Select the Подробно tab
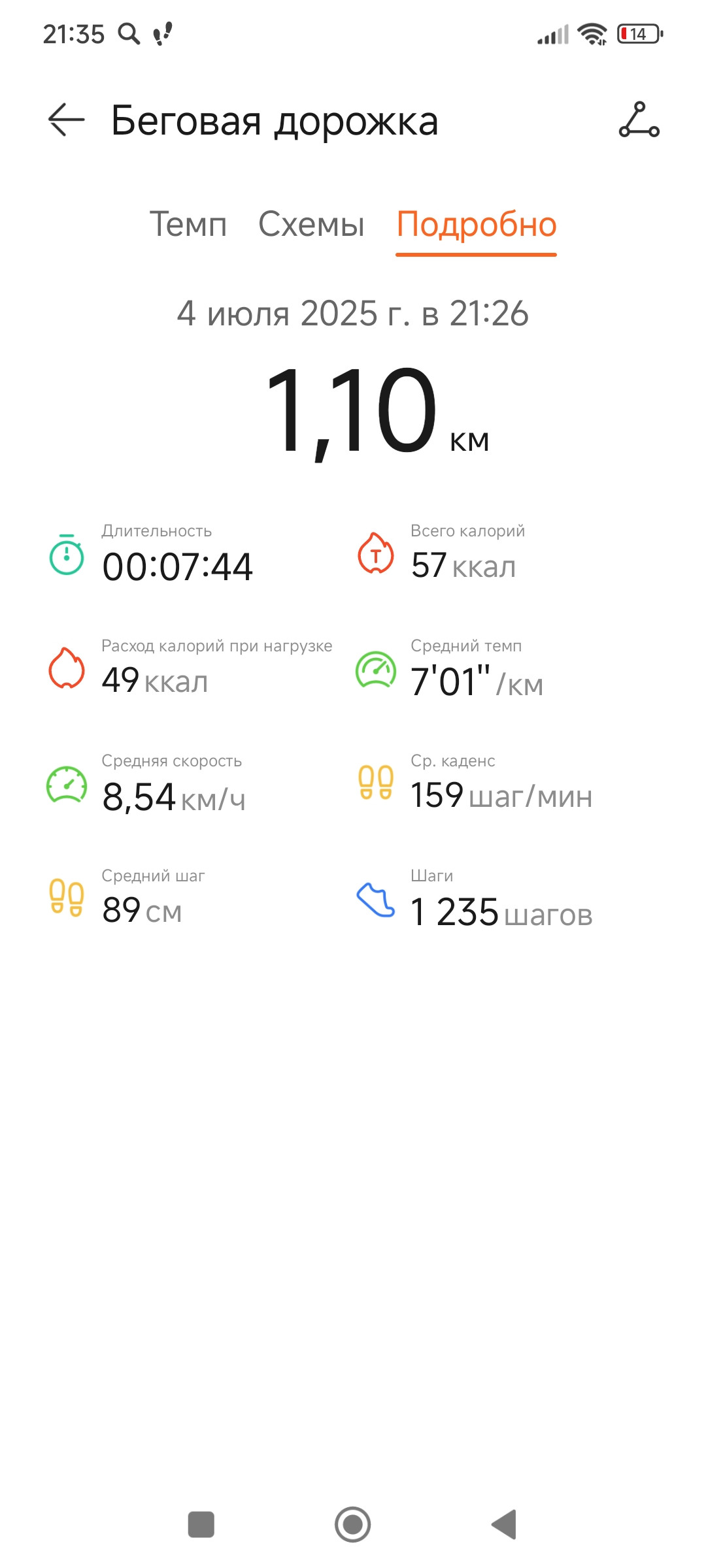Screen dimensions: 706x1568 477,224
